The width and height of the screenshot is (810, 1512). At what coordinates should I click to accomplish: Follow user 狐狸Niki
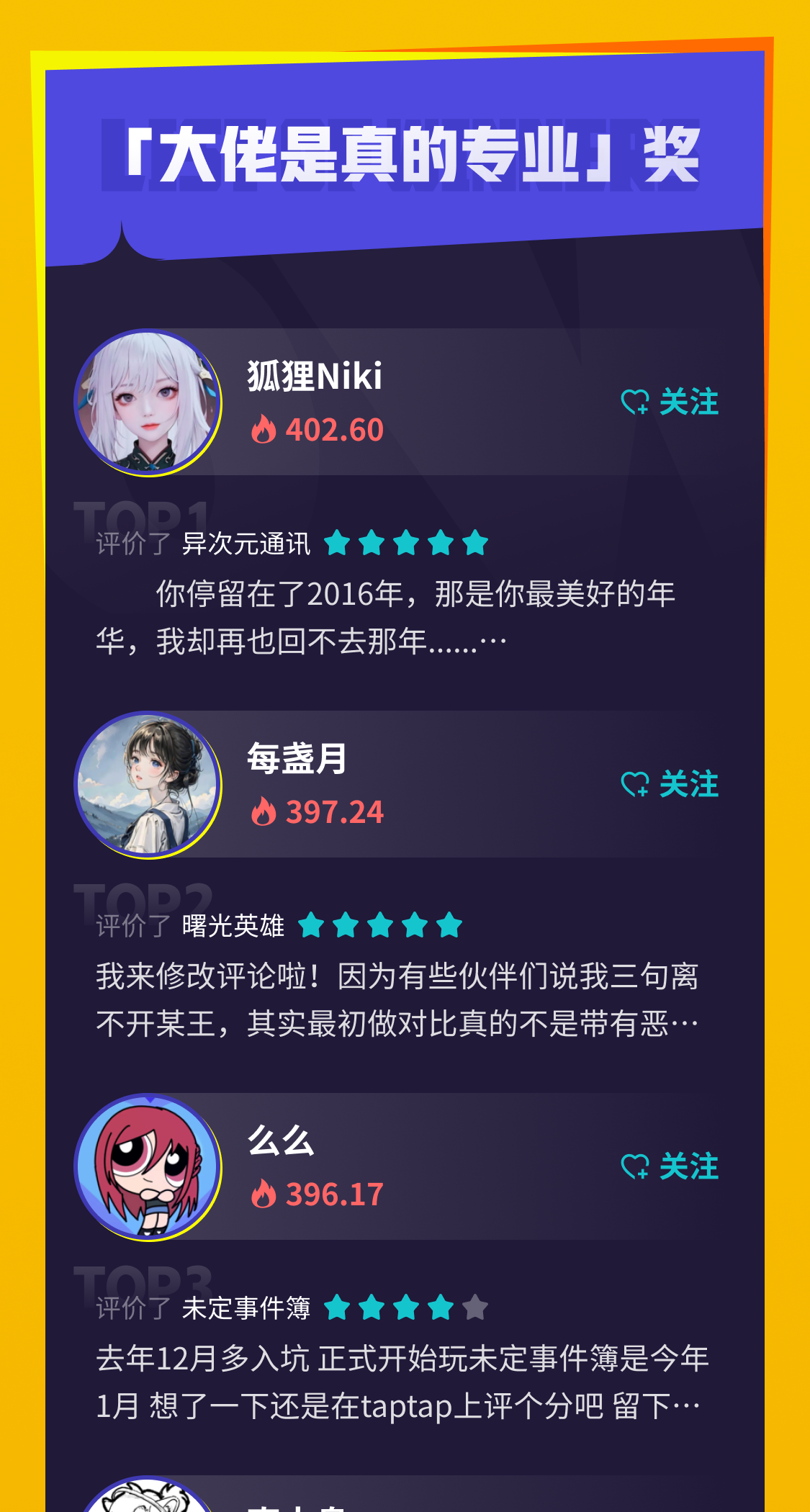[670, 402]
